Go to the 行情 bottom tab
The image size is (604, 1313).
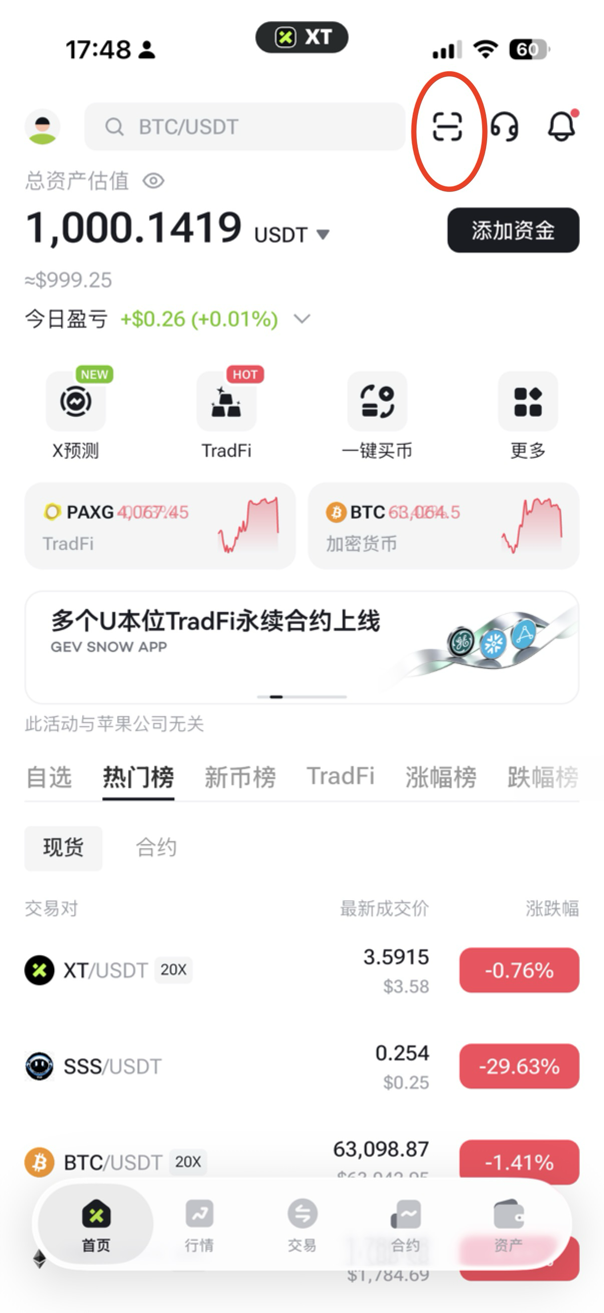tap(199, 1225)
